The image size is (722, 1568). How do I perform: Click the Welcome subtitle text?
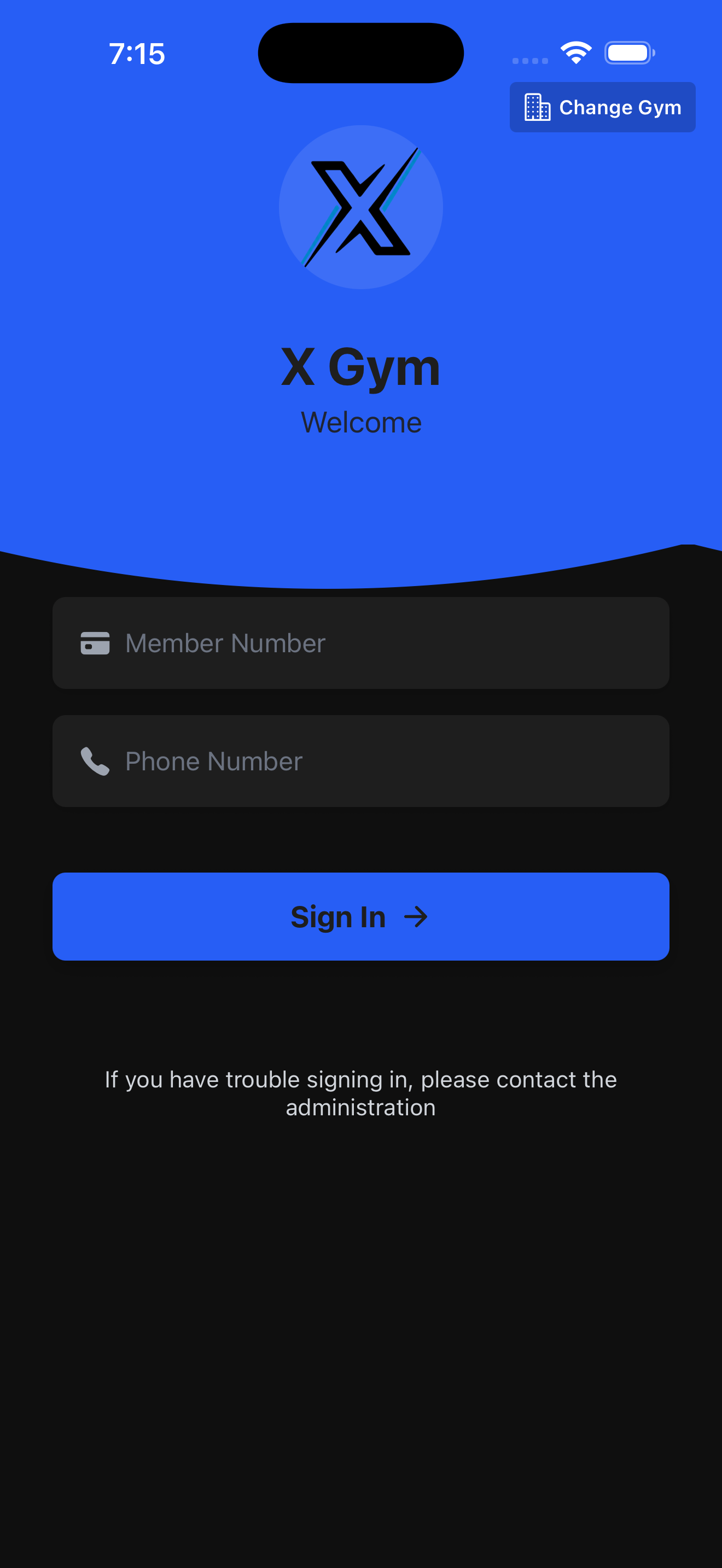360,421
